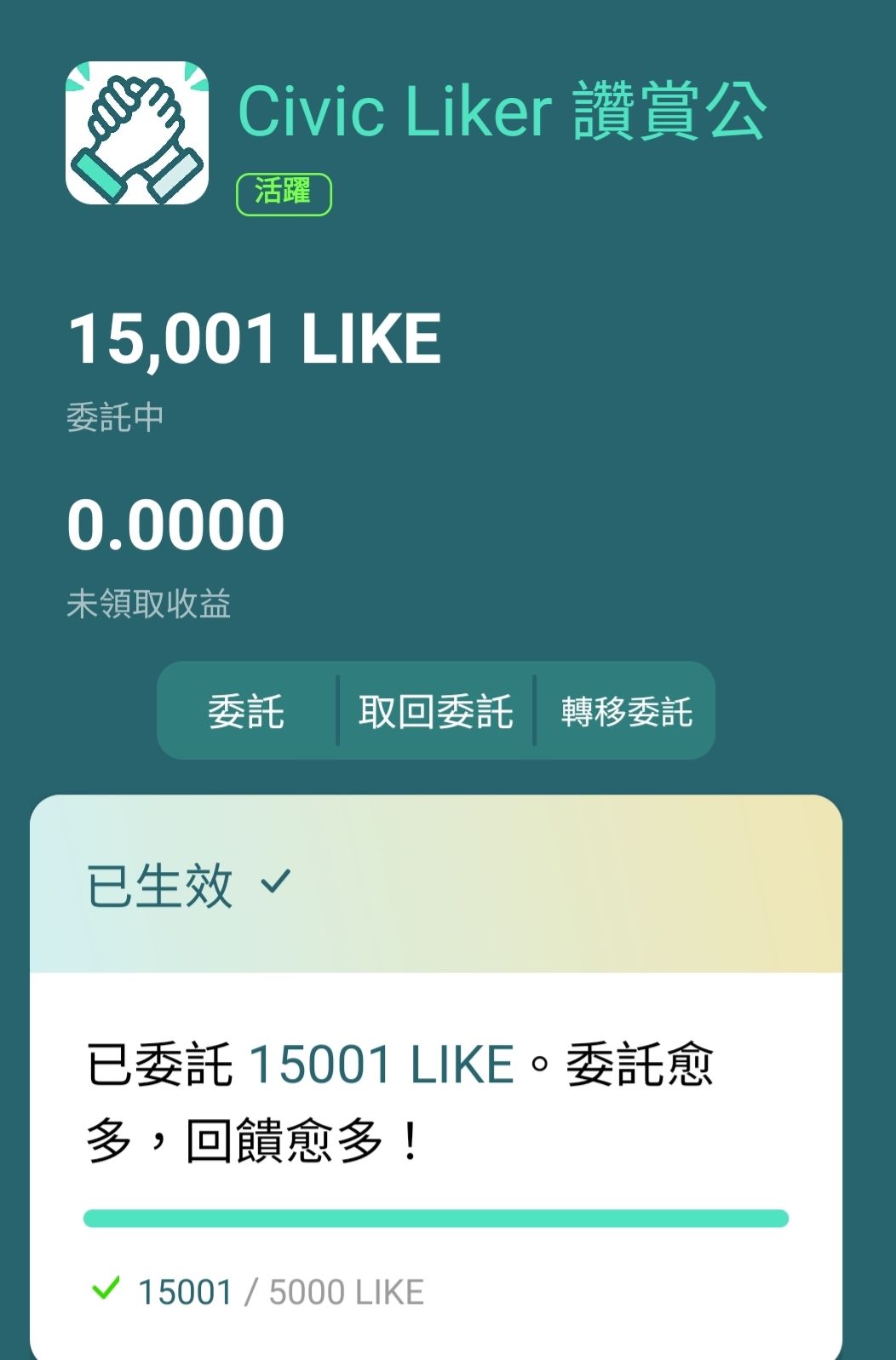Screen dimensions: 896x1360
Task: Choose 轉移委託 to redelegate
Action: click(626, 711)
